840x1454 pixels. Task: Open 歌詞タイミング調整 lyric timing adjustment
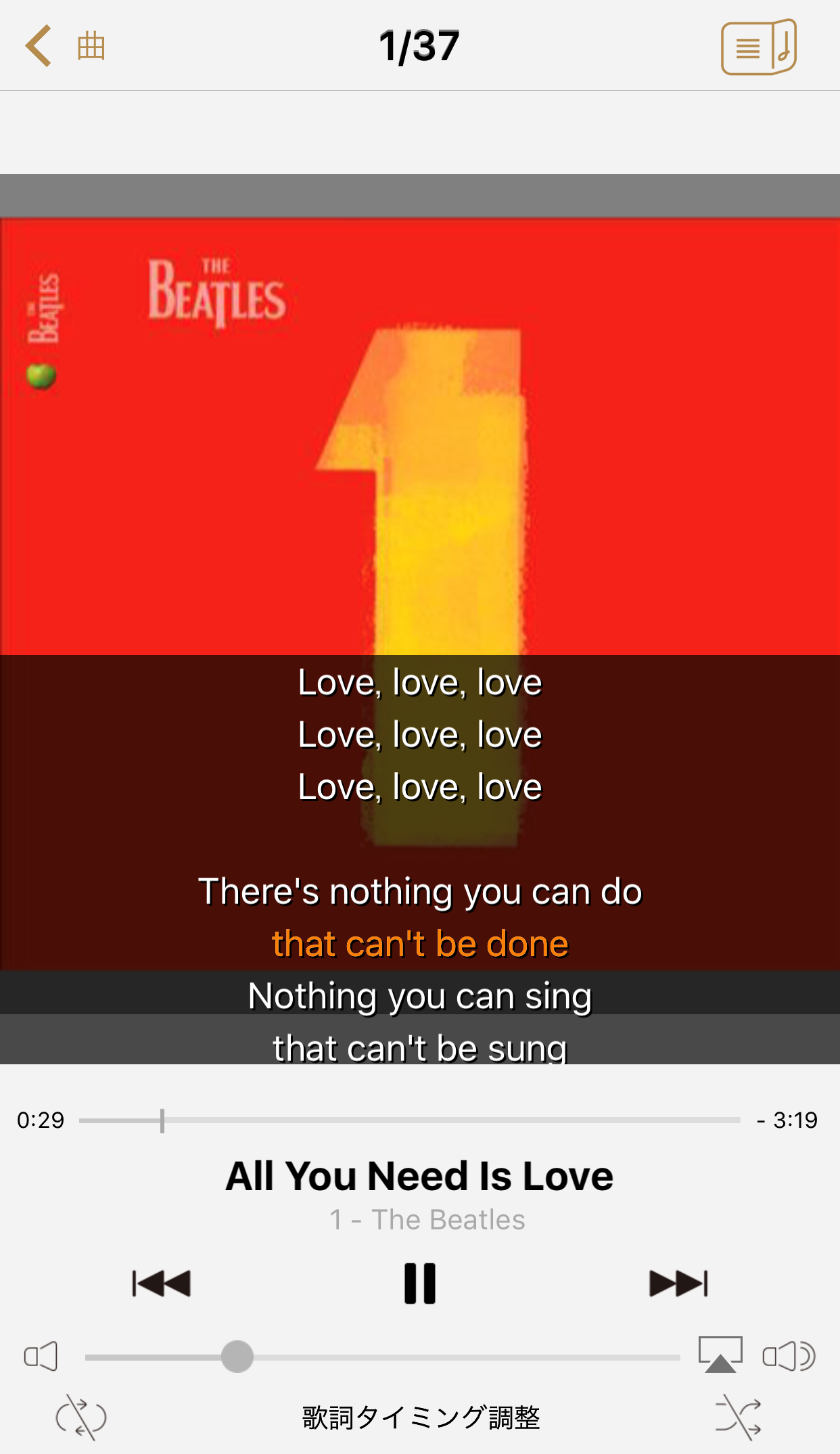pyautogui.click(x=420, y=1417)
